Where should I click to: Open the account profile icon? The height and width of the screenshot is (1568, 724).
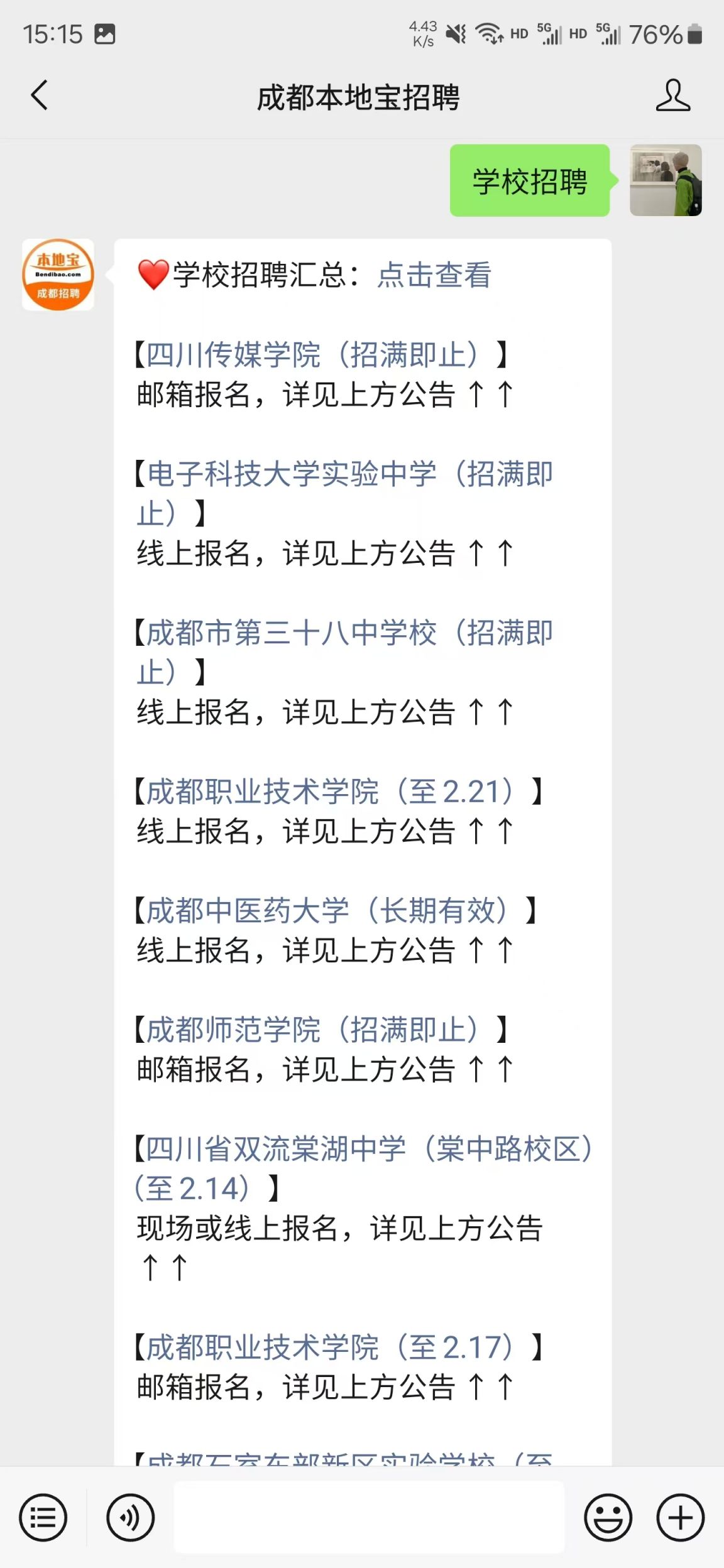[673, 95]
